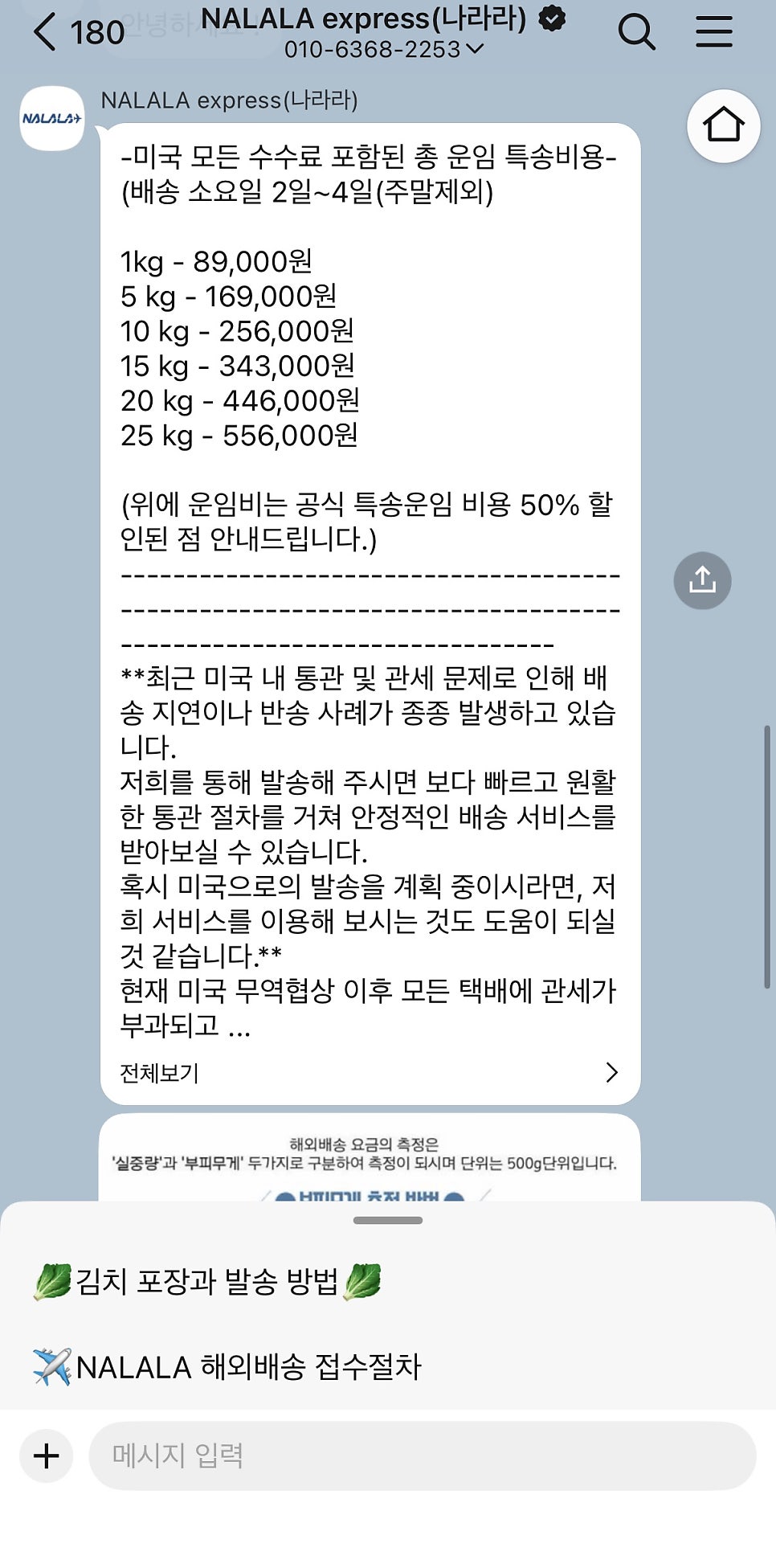Open the channel home button
The image size is (776, 1568).
coord(723,125)
